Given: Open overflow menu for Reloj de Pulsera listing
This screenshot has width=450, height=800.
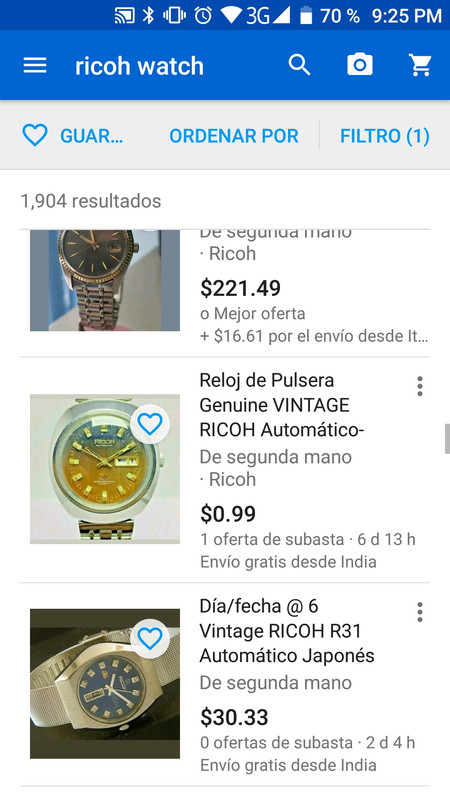Looking at the screenshot, I should (x=419, y=386).
